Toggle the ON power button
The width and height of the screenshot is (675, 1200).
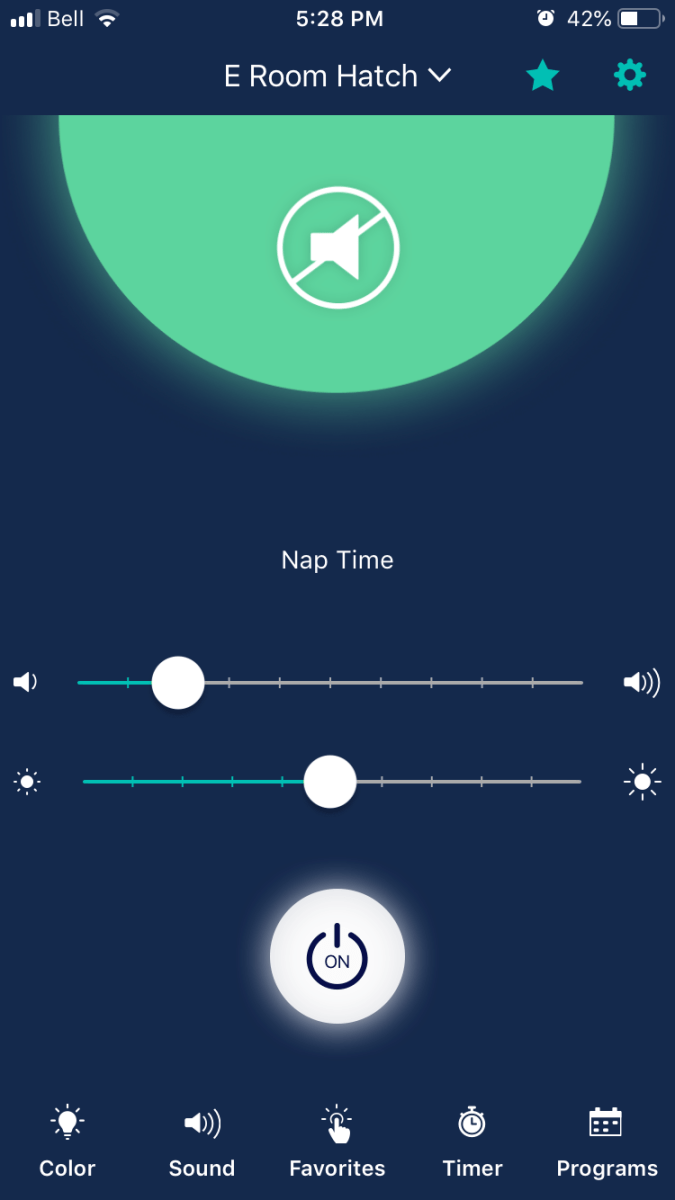point(337,956)
